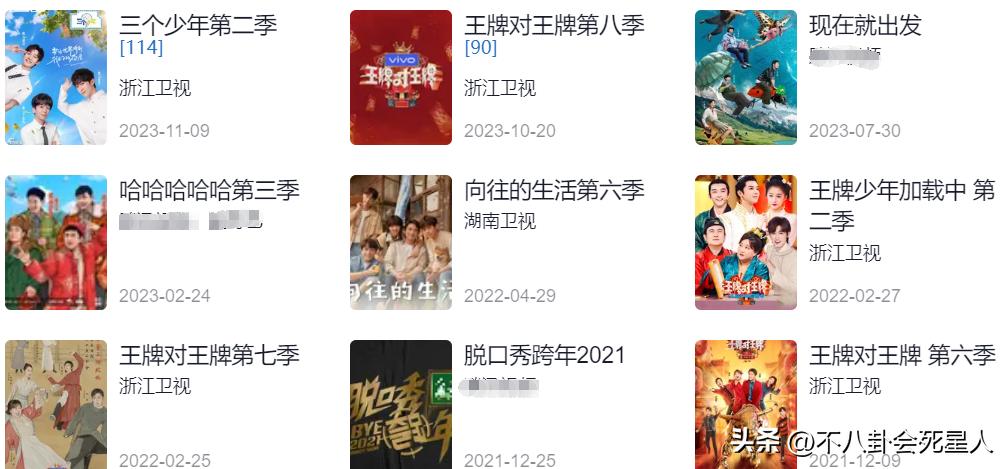
Task: Select 王牌对王牌第七季 show entry
Action: 209,355
